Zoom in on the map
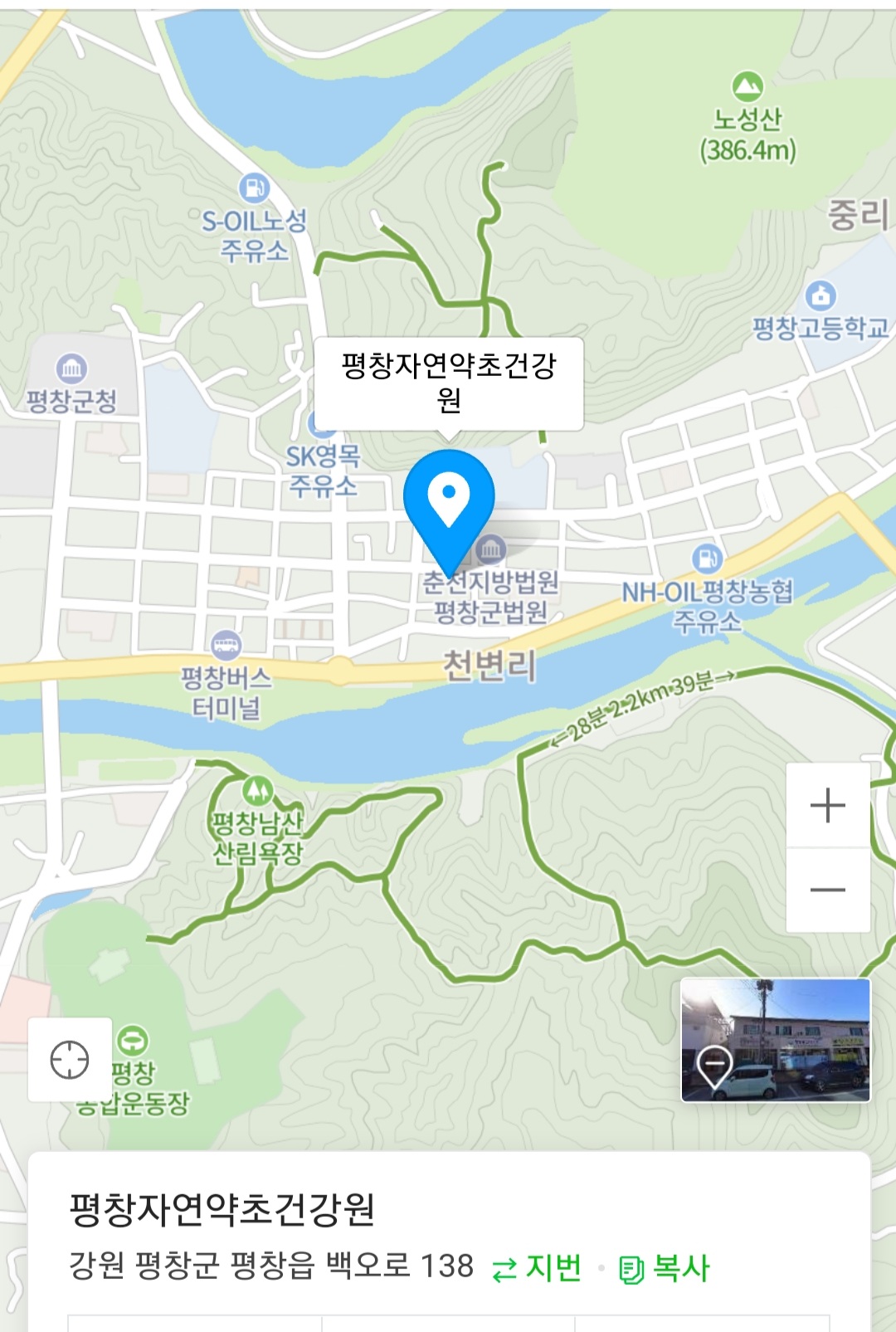The width and height of the screenshot is (896, 1332). pos(827,805)
